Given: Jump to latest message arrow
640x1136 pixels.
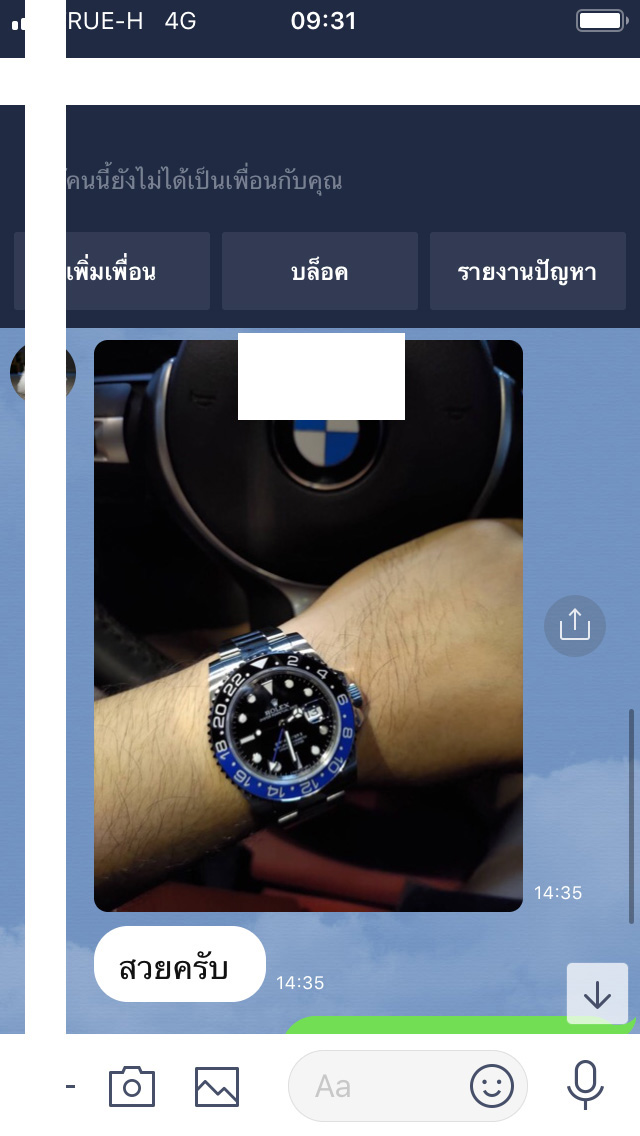Looking at the screenshot, I should point(597,993).
